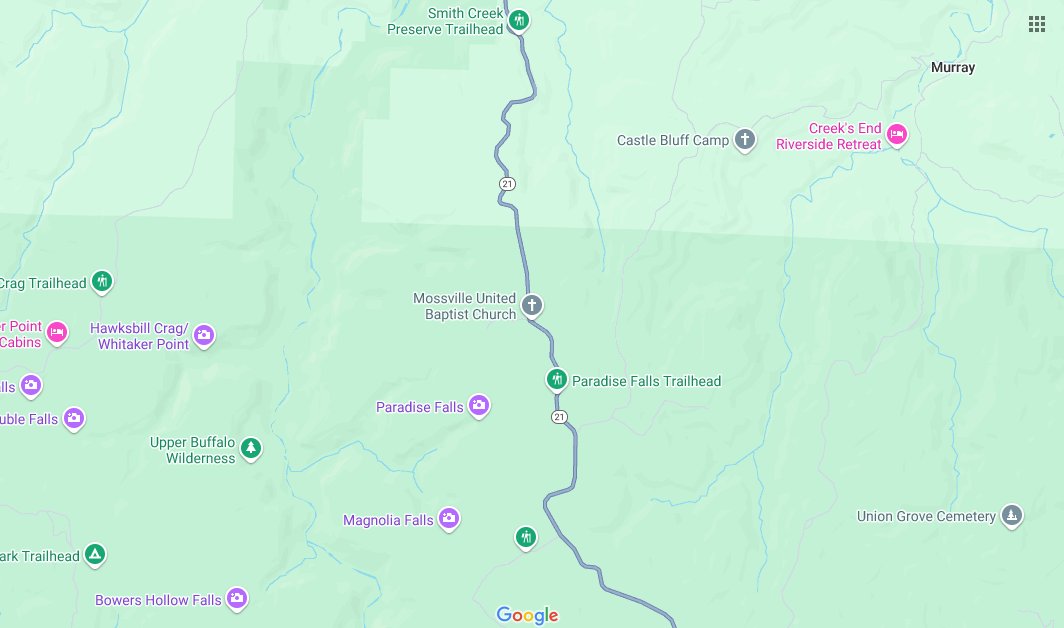Select Mossville United Baptist Church pin
1064x628 pixels.
533,305
